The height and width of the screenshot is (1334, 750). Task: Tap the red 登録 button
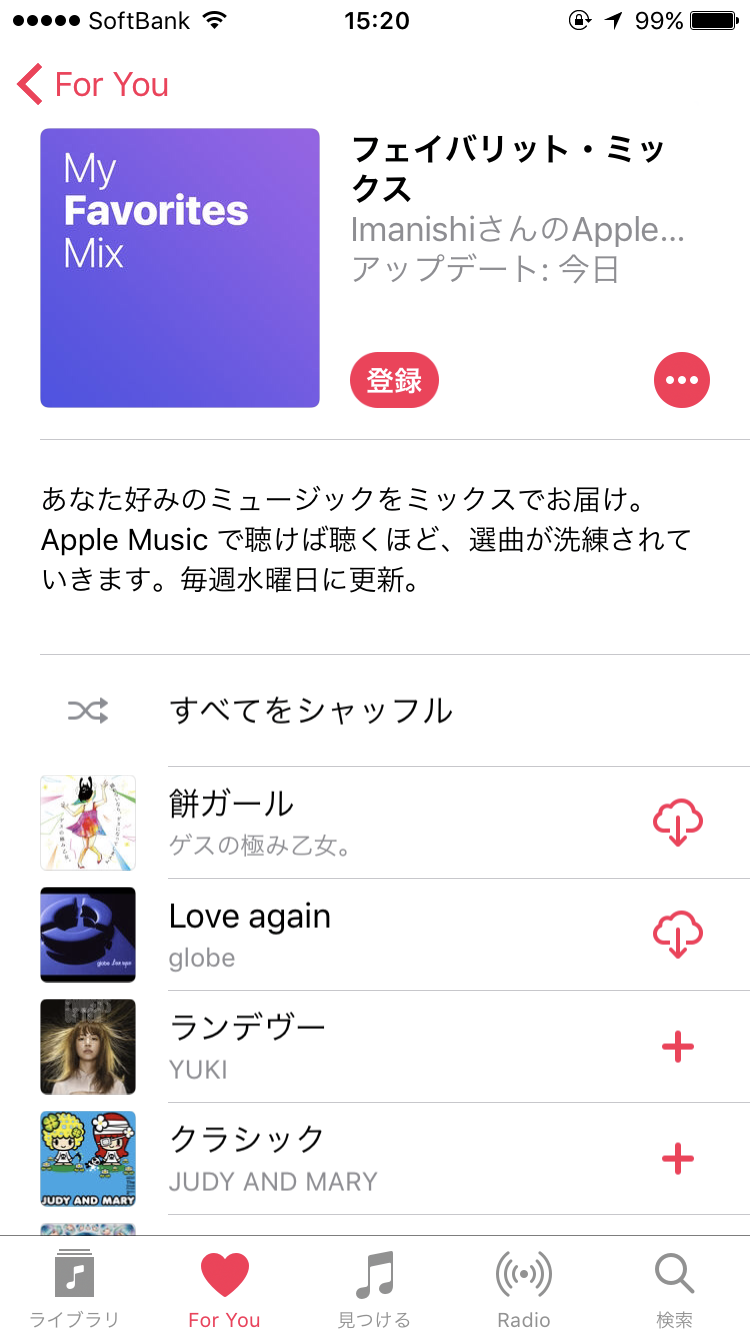coord(394,381)
